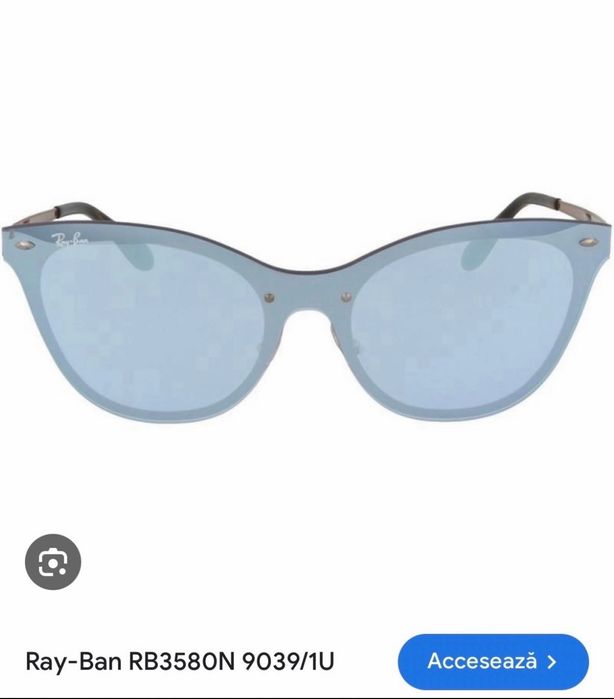614x699 pixels.
Task: Tap the Accesează button
Action: pos(493,661)
